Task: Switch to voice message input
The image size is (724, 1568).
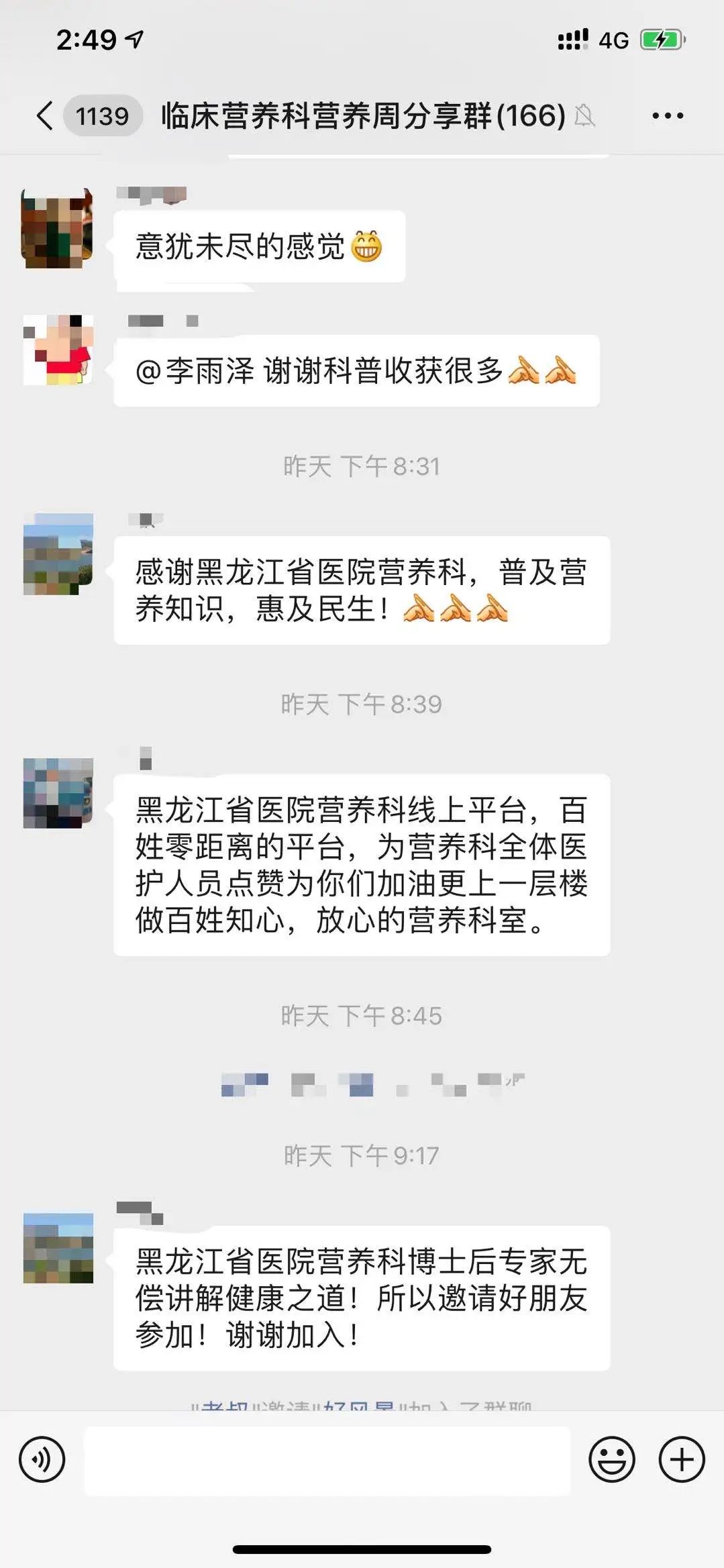Action: (42, 1459)
